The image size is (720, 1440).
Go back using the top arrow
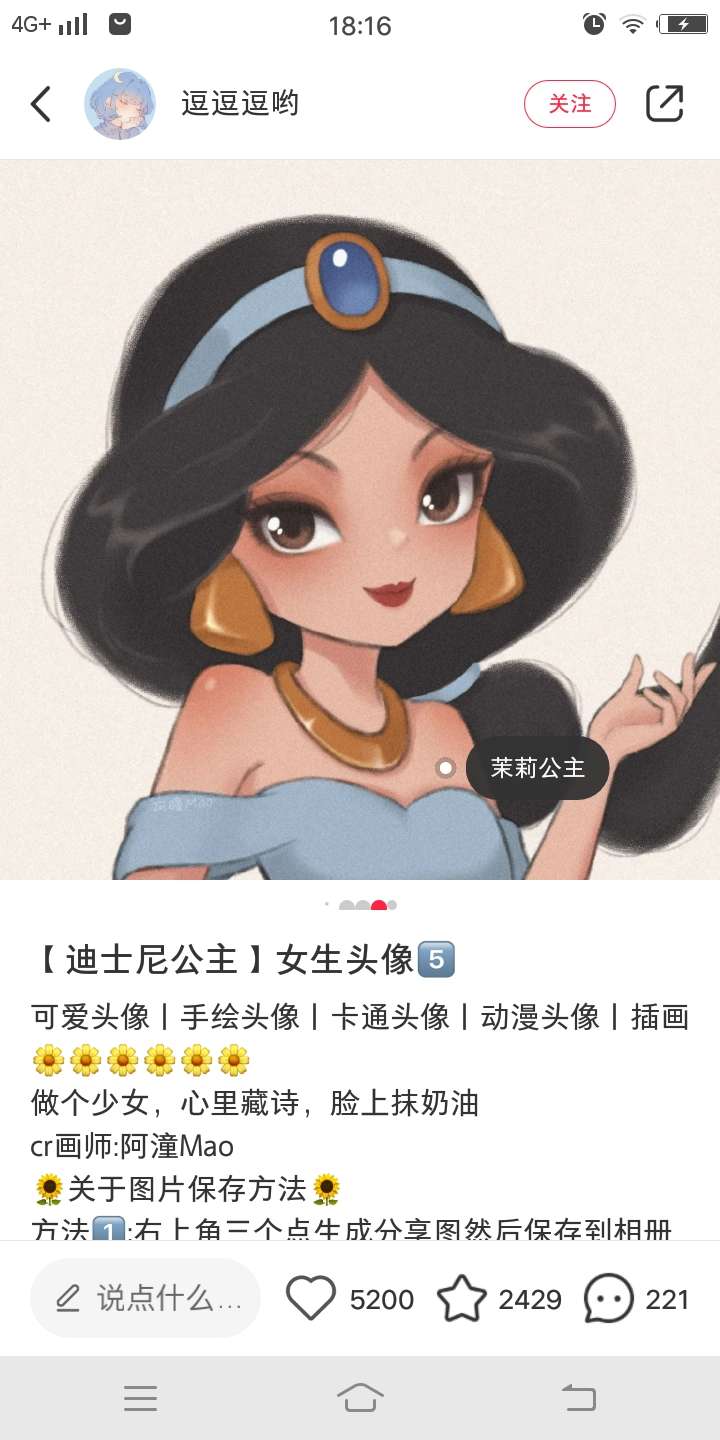(40, 104)
